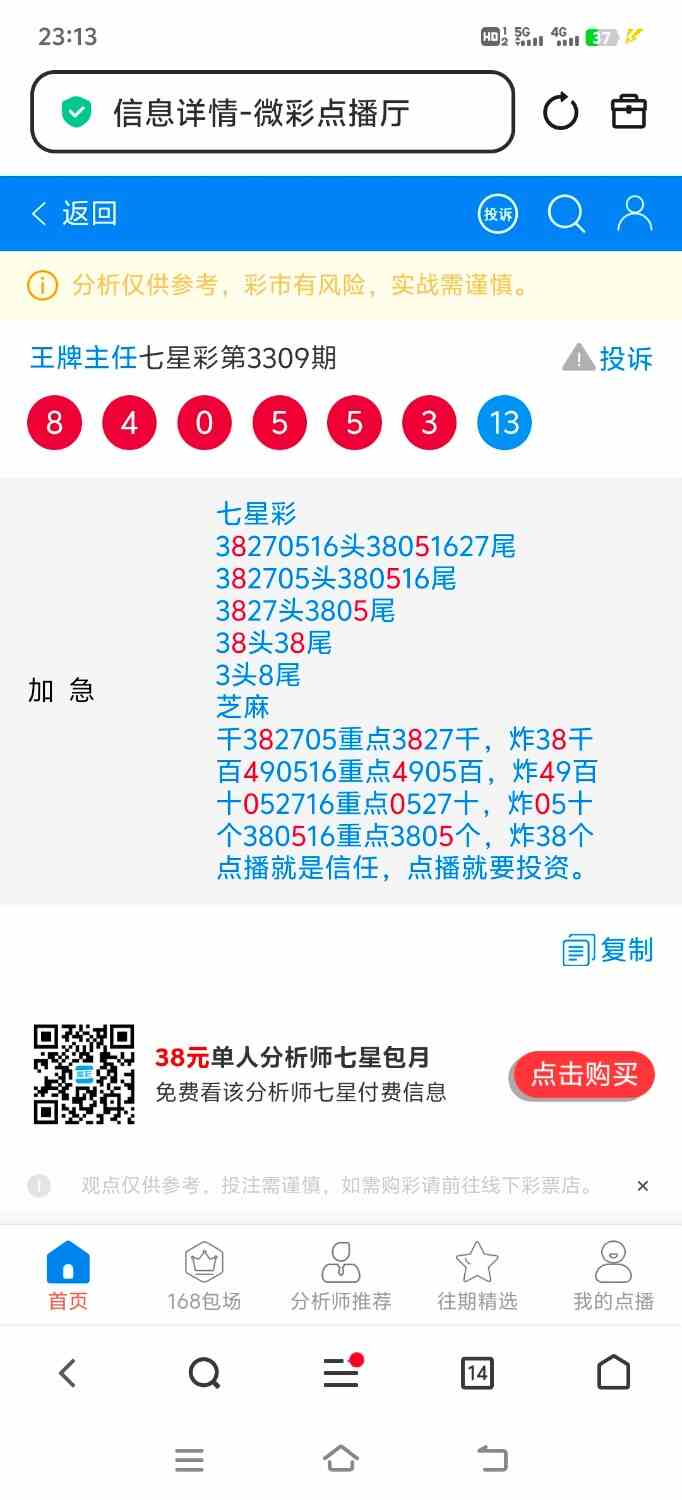Viewport: 682px width, 1500px height.
Task: Open the browser tab switcher showing 14
Action: [x=477, y=1373]
